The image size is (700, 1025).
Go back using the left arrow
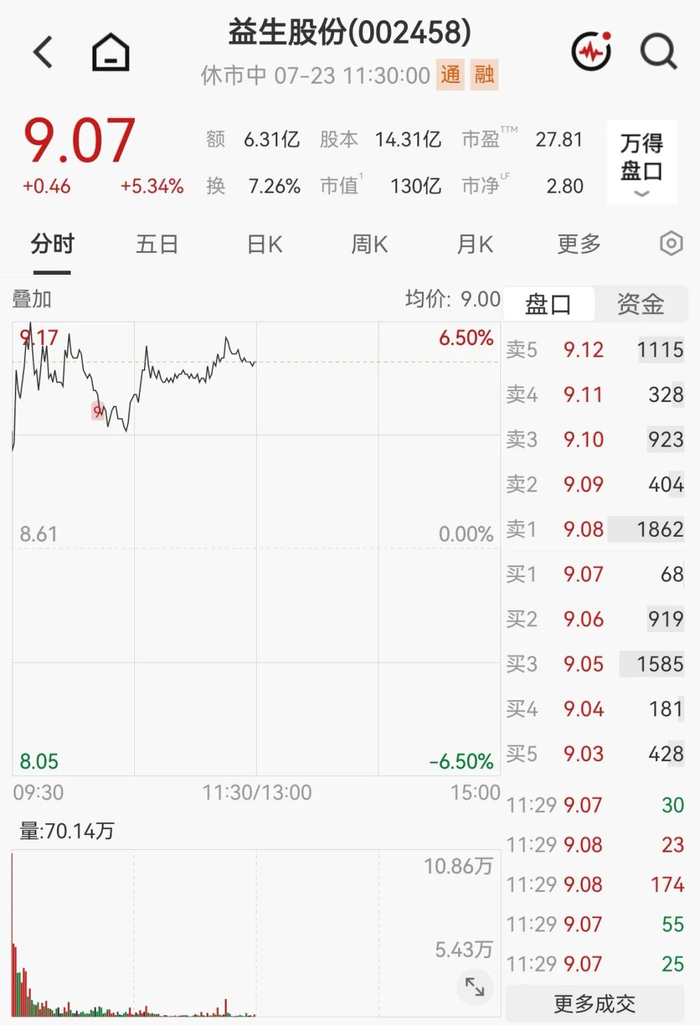click(x=43, y=52)
